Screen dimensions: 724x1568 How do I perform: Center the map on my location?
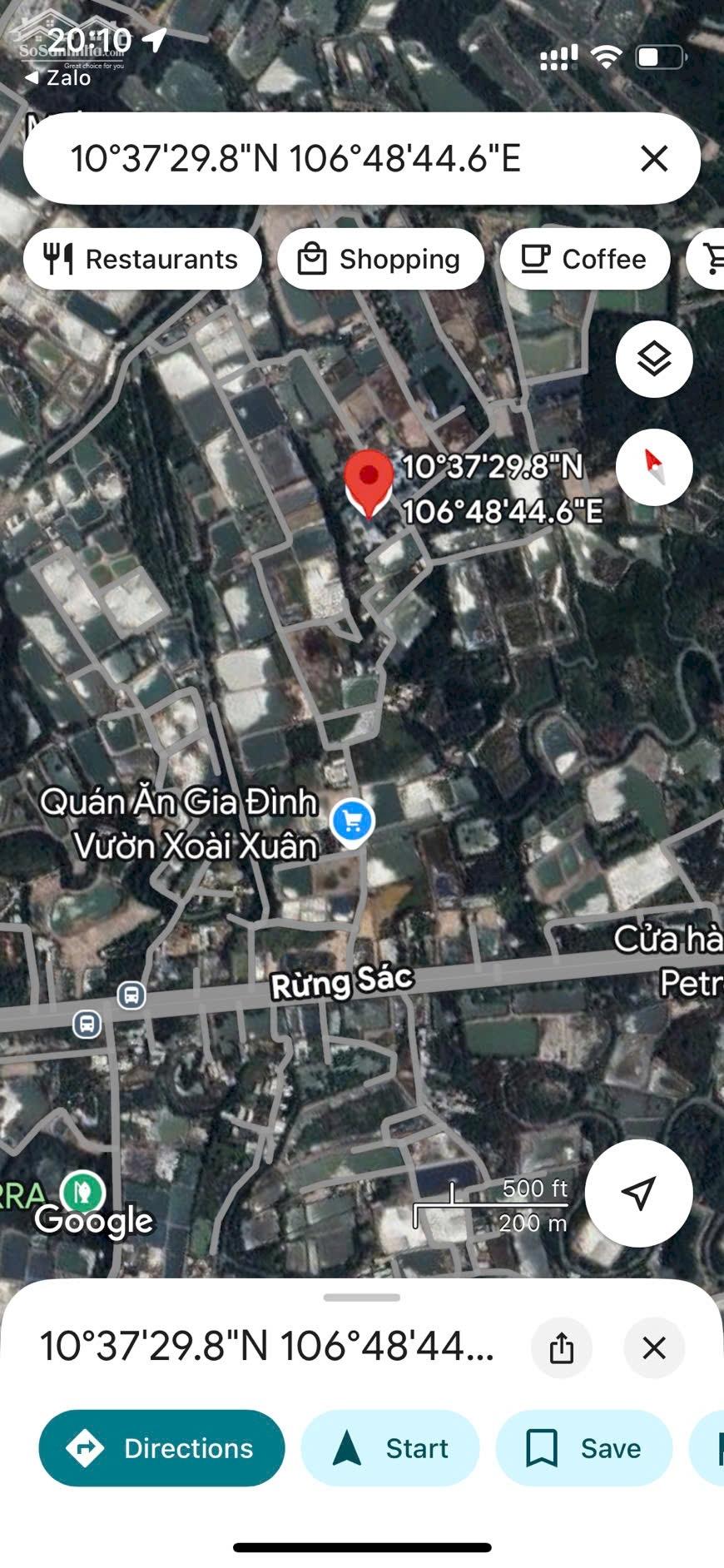[638, 1193]
